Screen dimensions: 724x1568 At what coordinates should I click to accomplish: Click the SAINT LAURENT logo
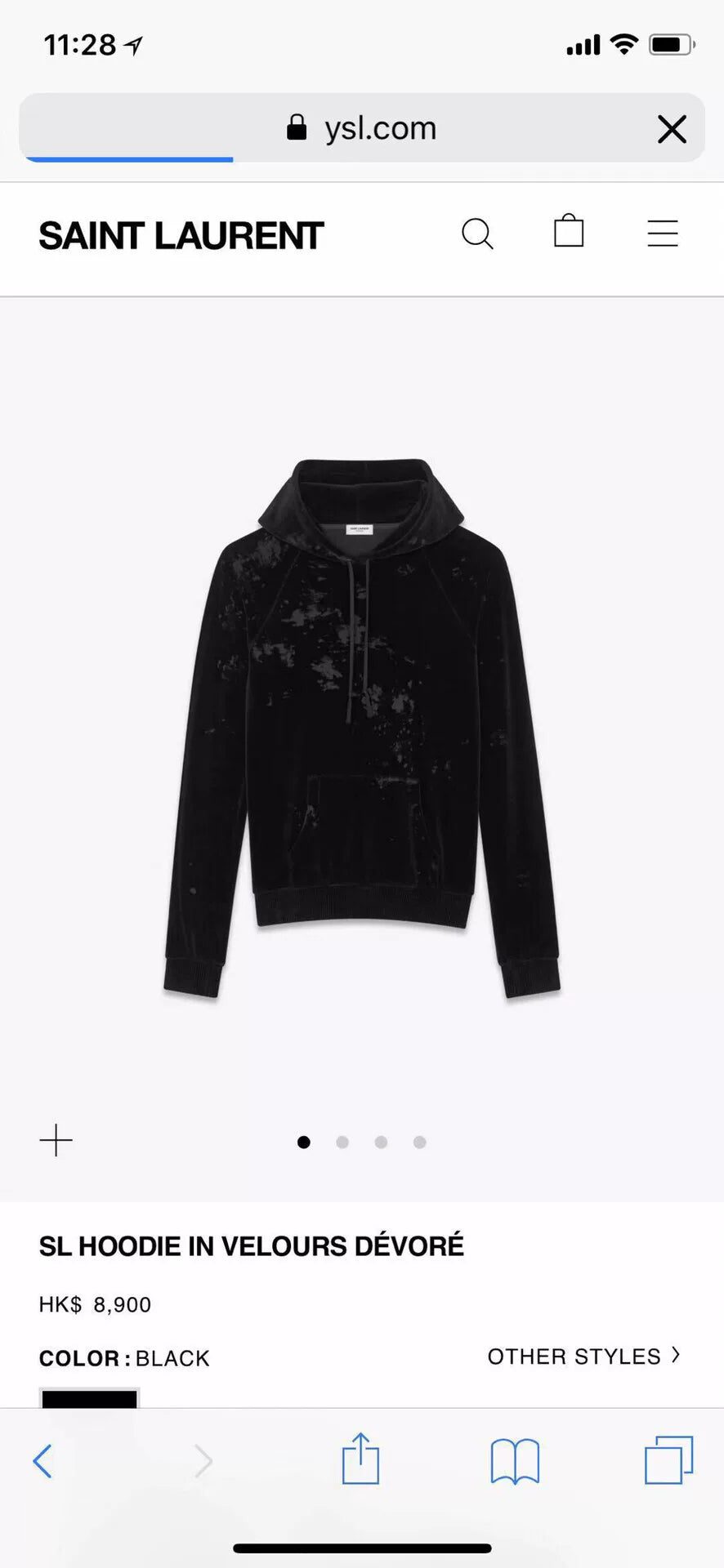[181, 235]
